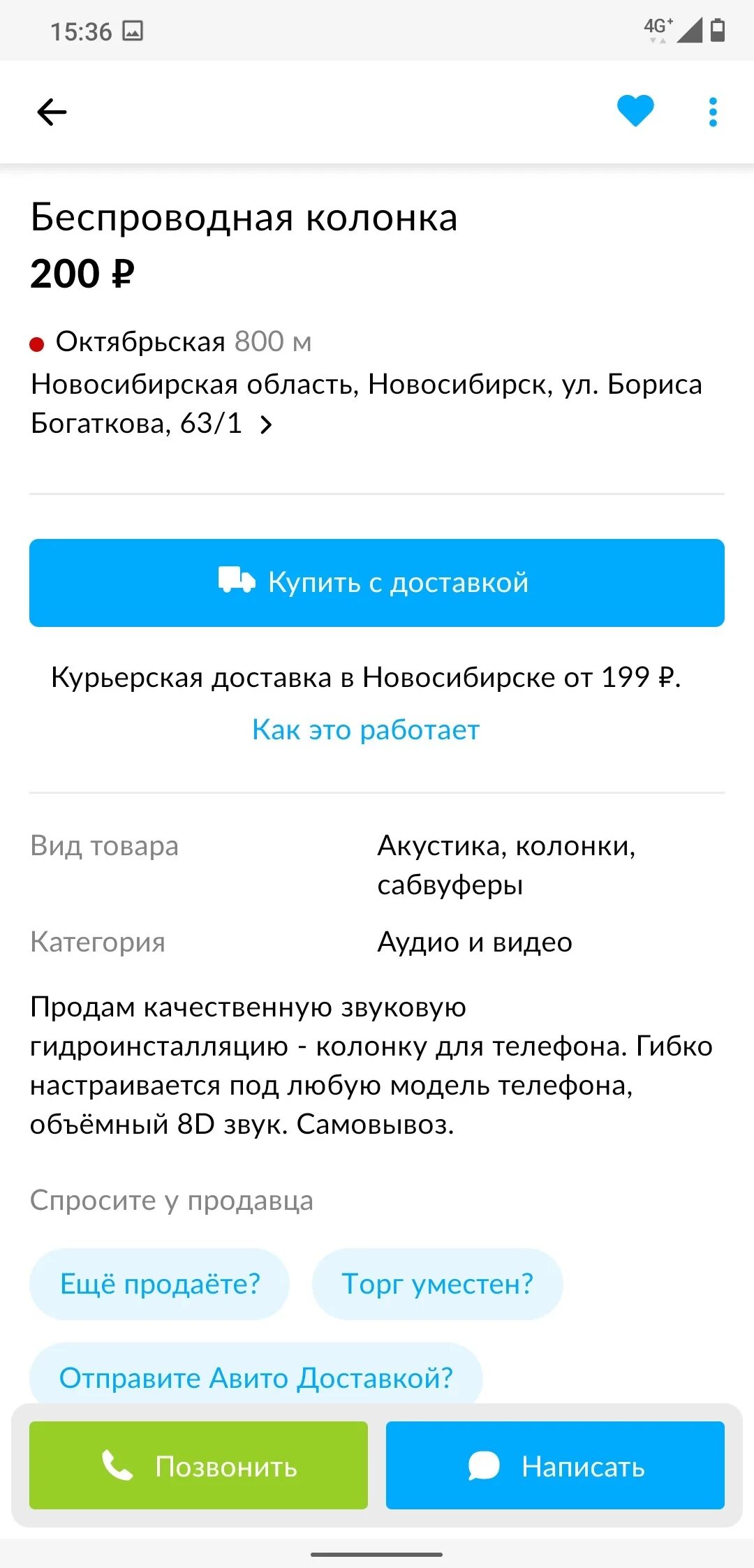Open the seller address on the map
Screen dimensions: 754x1568
[367, 403]
